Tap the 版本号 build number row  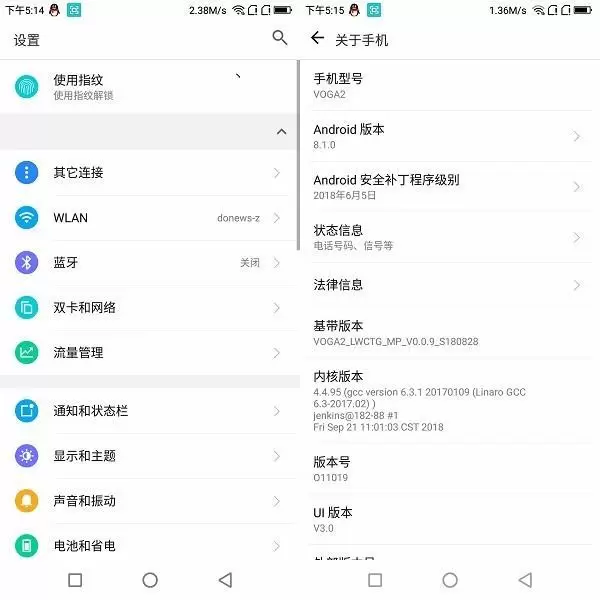[445, 469]
